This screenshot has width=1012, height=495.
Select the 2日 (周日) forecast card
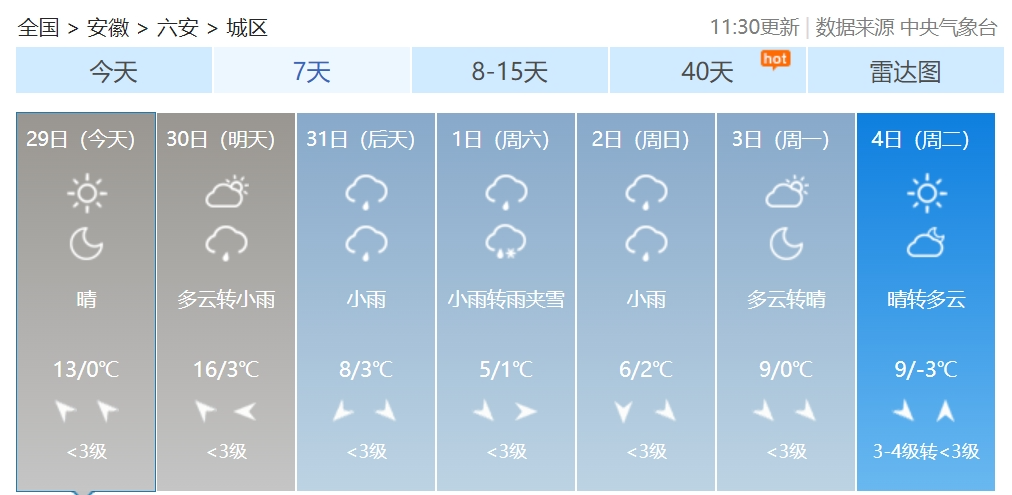[646, 300]
